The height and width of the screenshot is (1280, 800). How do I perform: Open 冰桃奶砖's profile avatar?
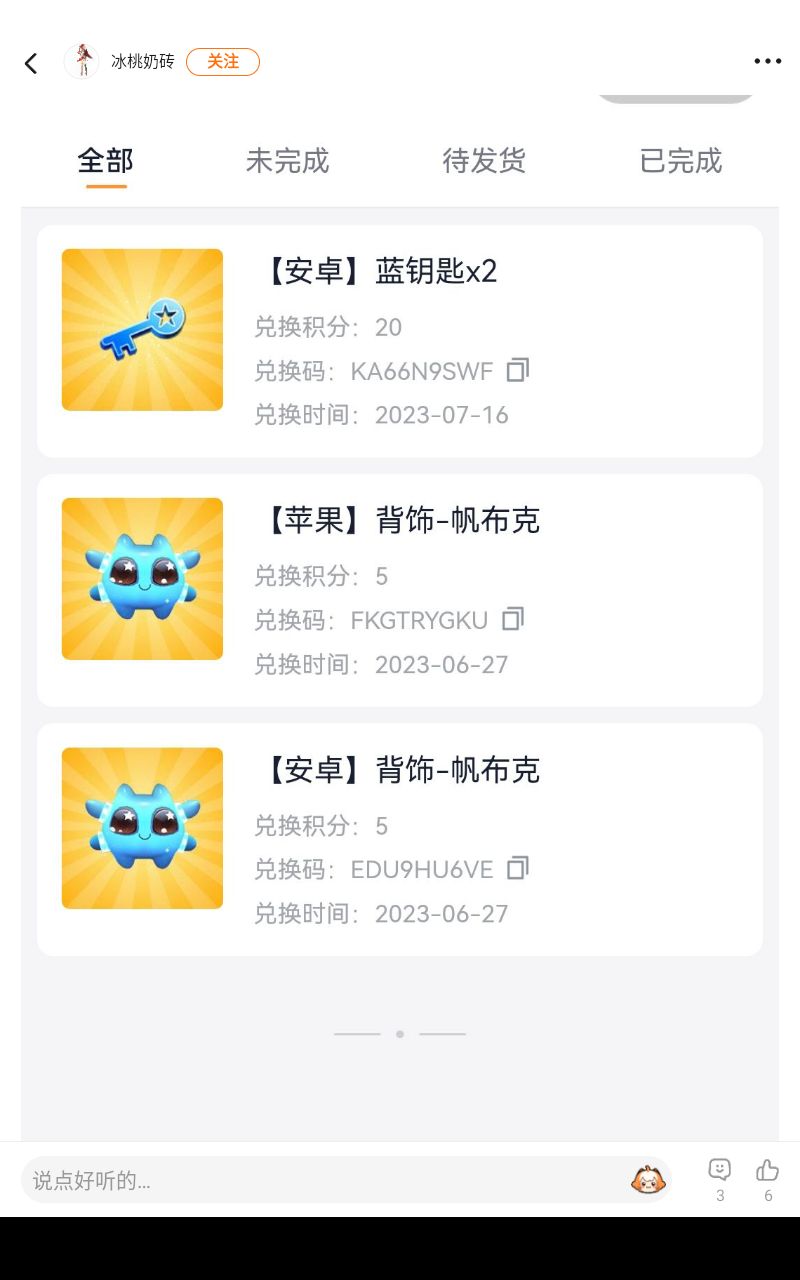(82, 62)
